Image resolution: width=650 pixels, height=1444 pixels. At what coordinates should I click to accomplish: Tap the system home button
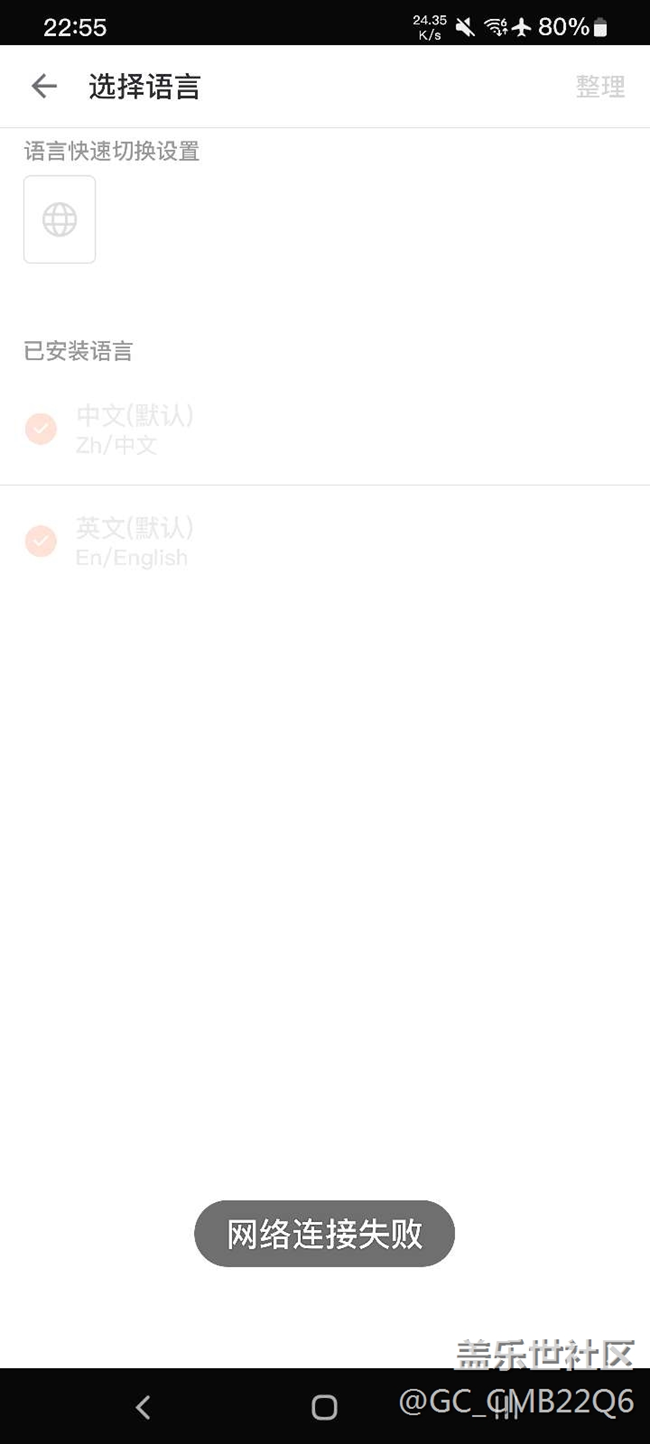pyautogui.click(x=324, y=1408)
